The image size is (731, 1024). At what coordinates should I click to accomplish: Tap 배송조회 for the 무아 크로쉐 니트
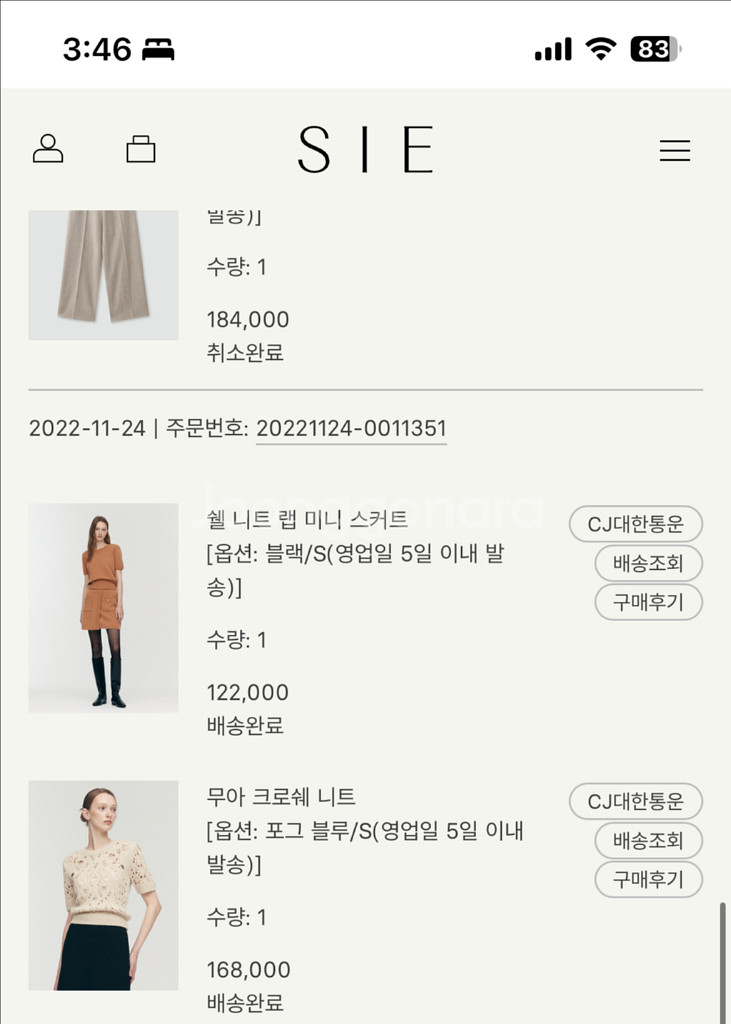click(x=648, y=841)
